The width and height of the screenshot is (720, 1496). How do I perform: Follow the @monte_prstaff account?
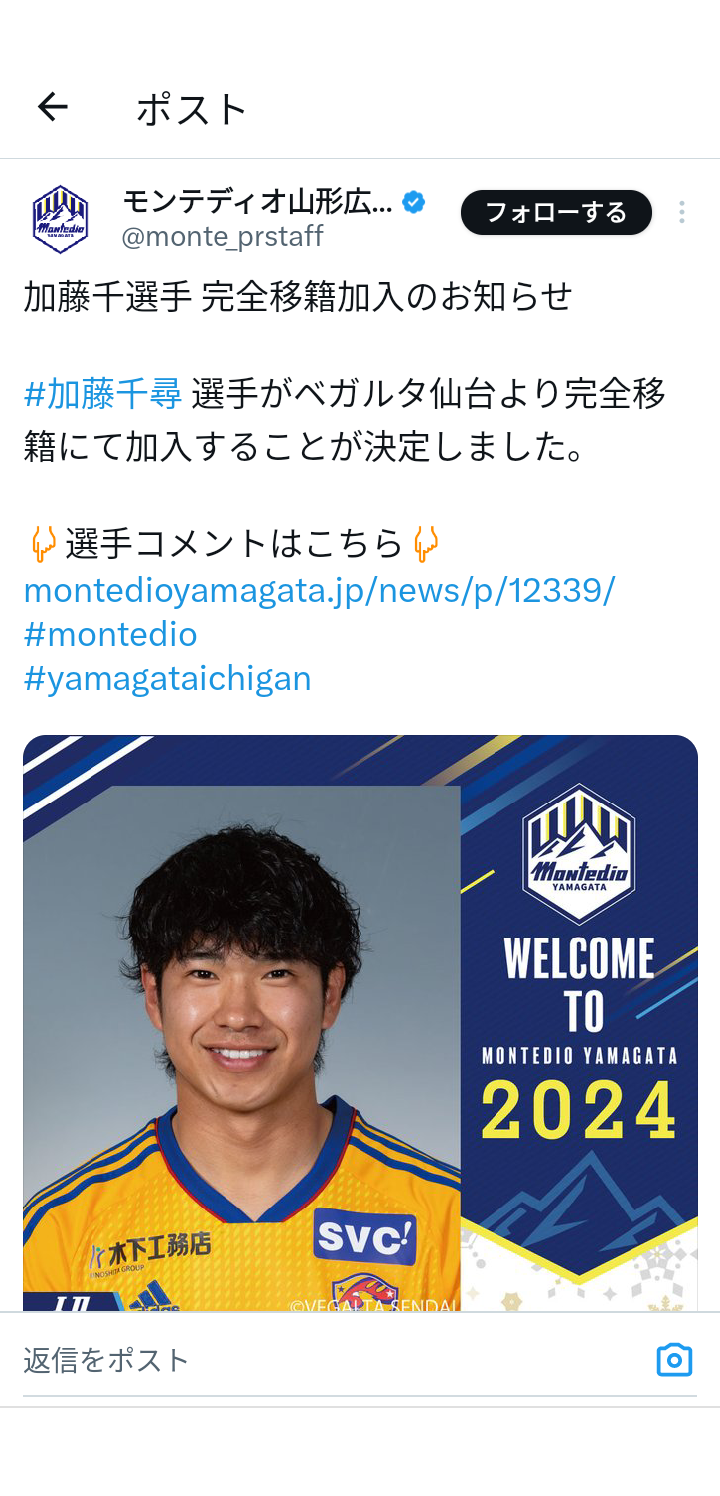(x=555, y=212)
